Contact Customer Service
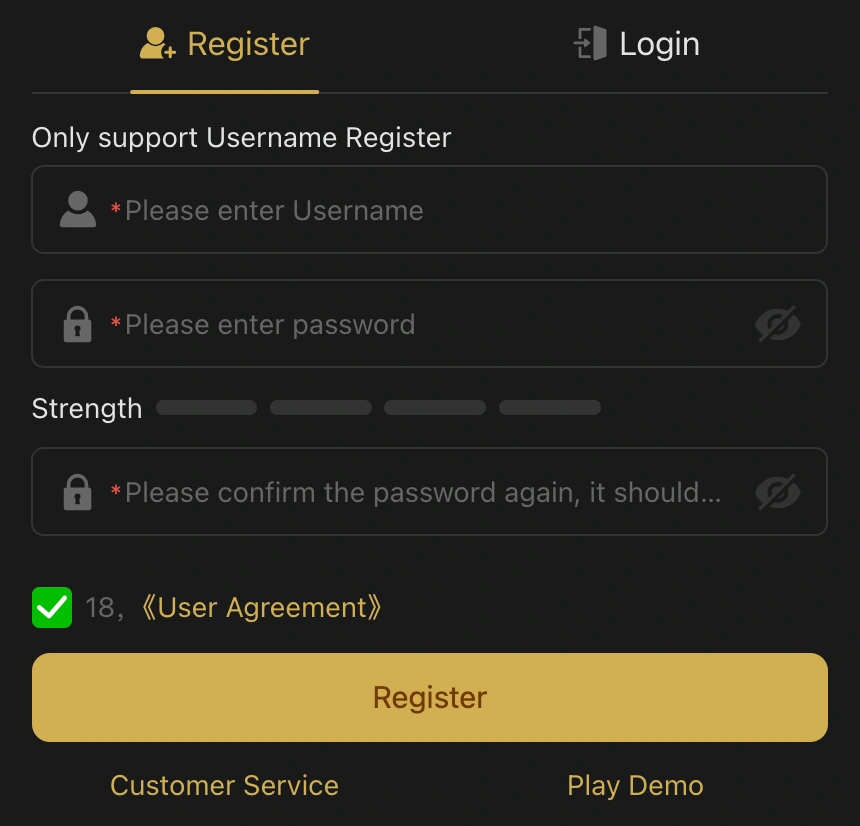 pos(224,786)
